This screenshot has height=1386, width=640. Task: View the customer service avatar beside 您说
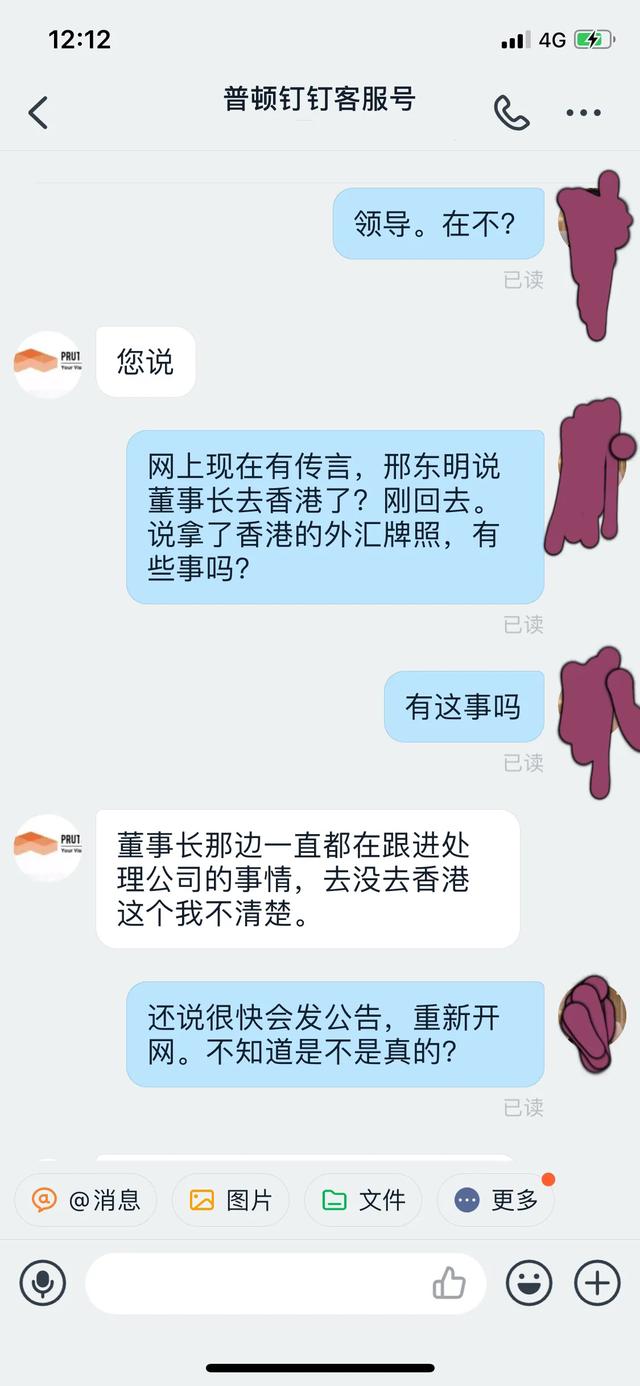click(47, 364)
